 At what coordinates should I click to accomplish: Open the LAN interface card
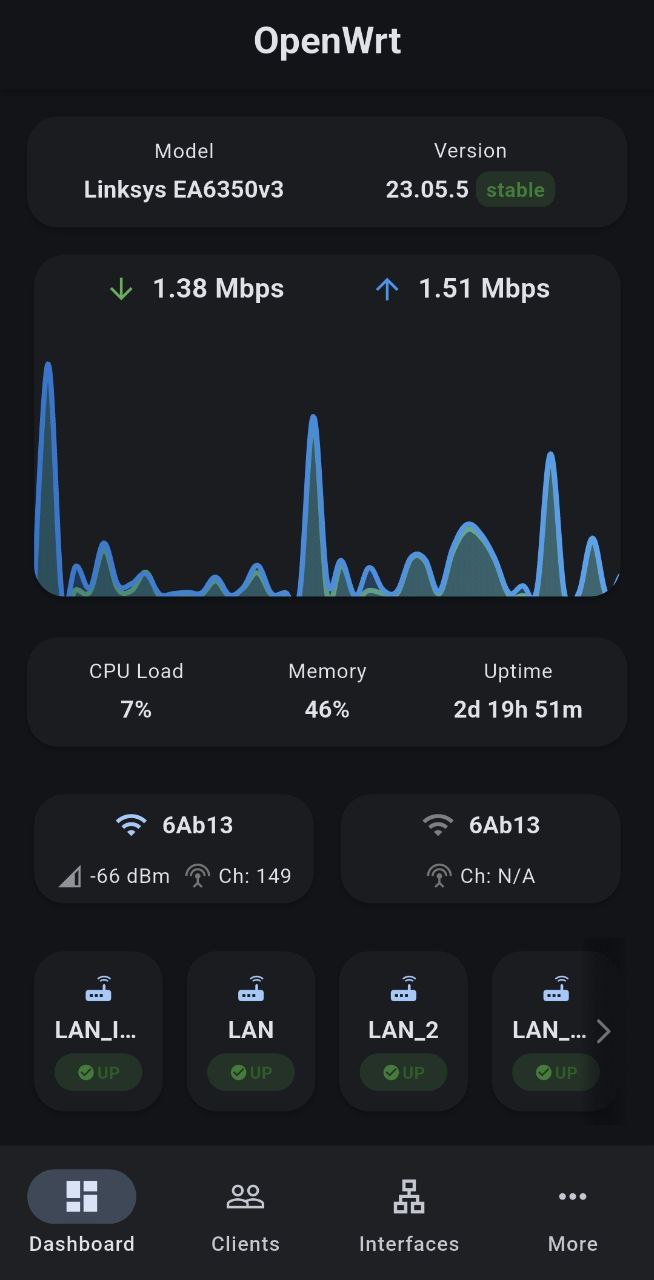click(x=251, y=1030)
